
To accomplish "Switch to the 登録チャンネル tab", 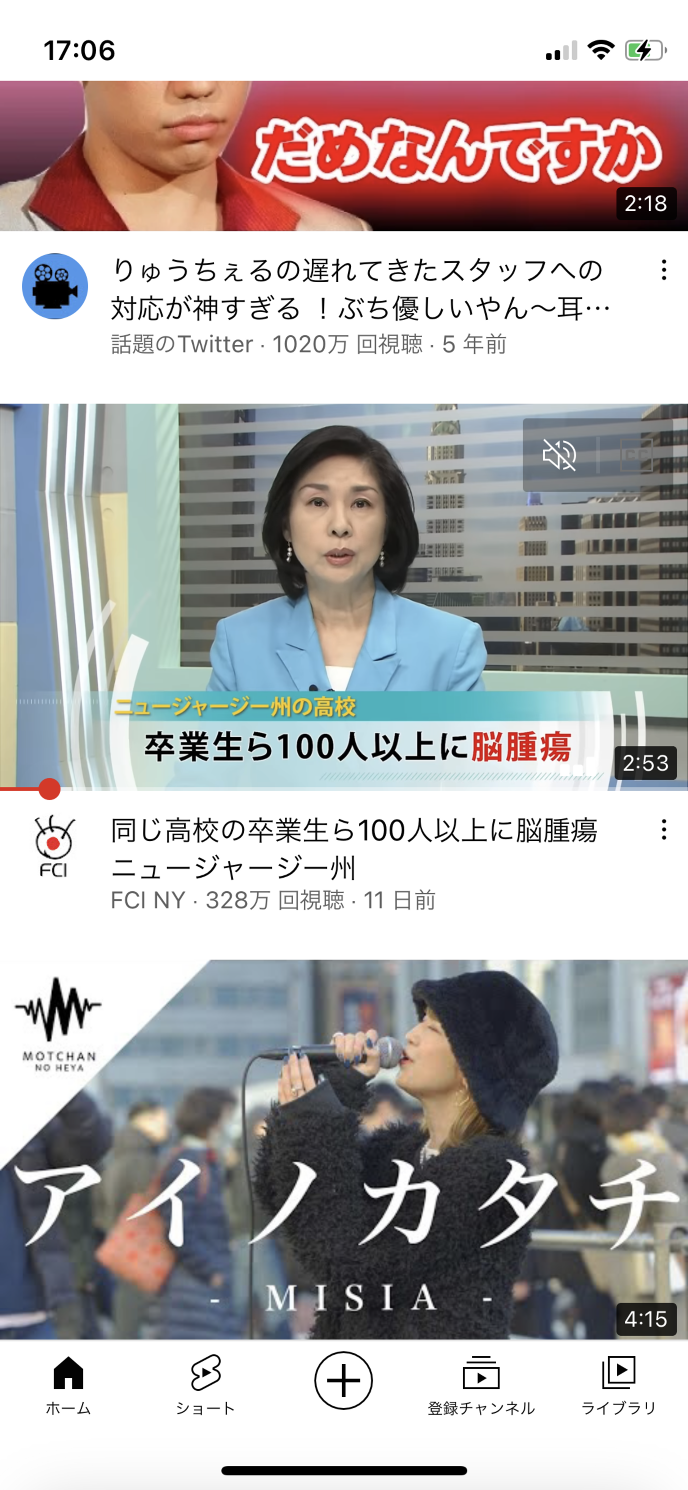I will pos(481,1385).
